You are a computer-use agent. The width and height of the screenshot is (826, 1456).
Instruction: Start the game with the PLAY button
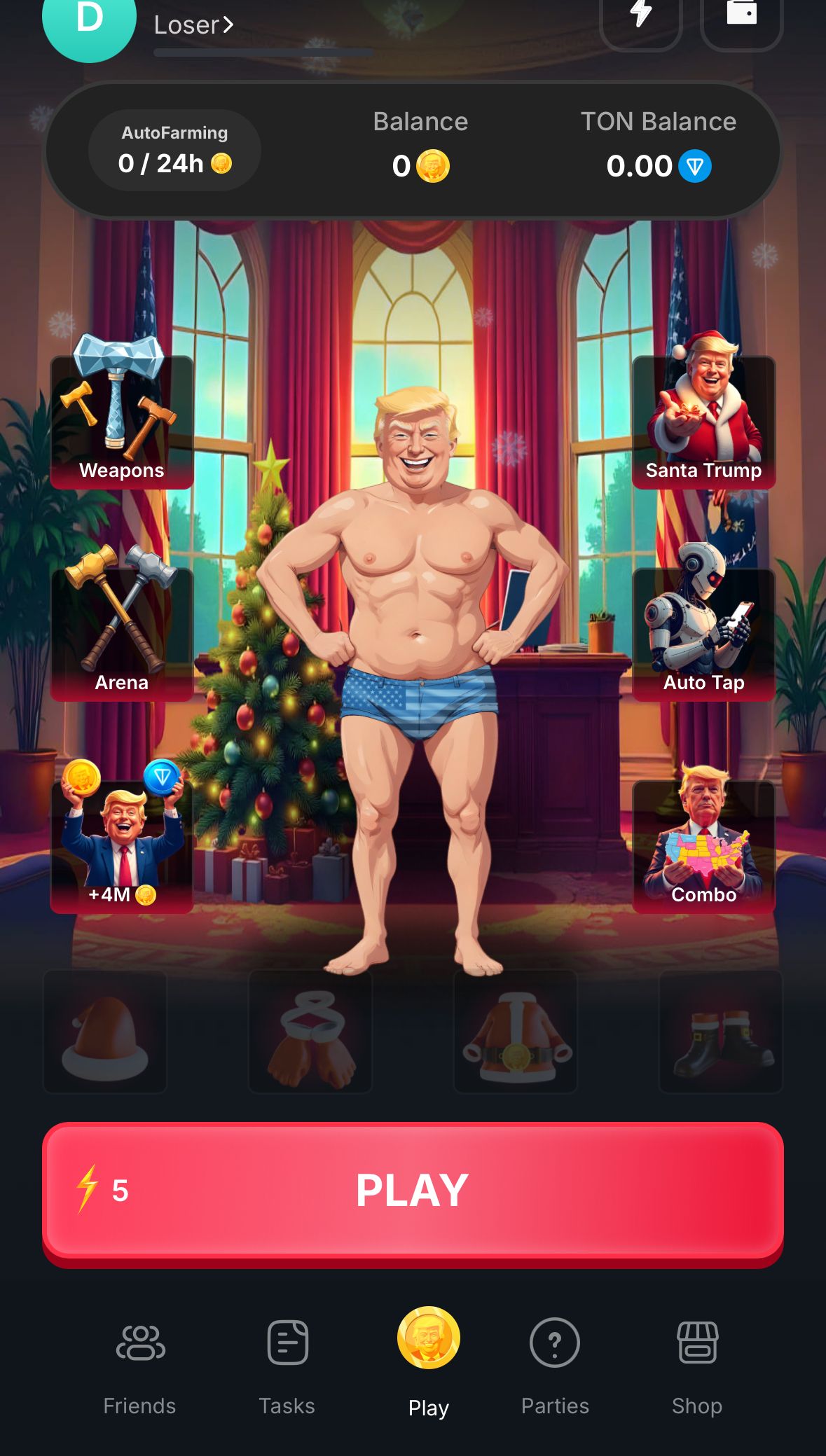coord(413,1190)
